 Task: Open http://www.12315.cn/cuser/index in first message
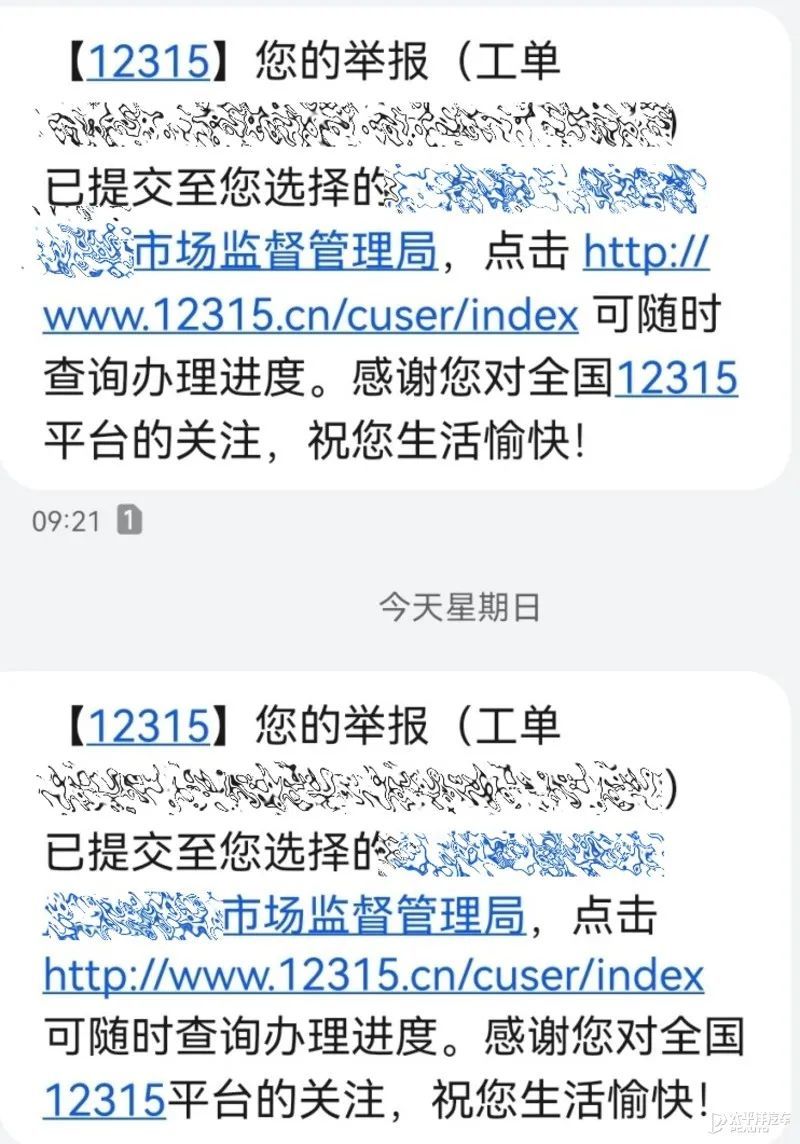coord(310,314)
